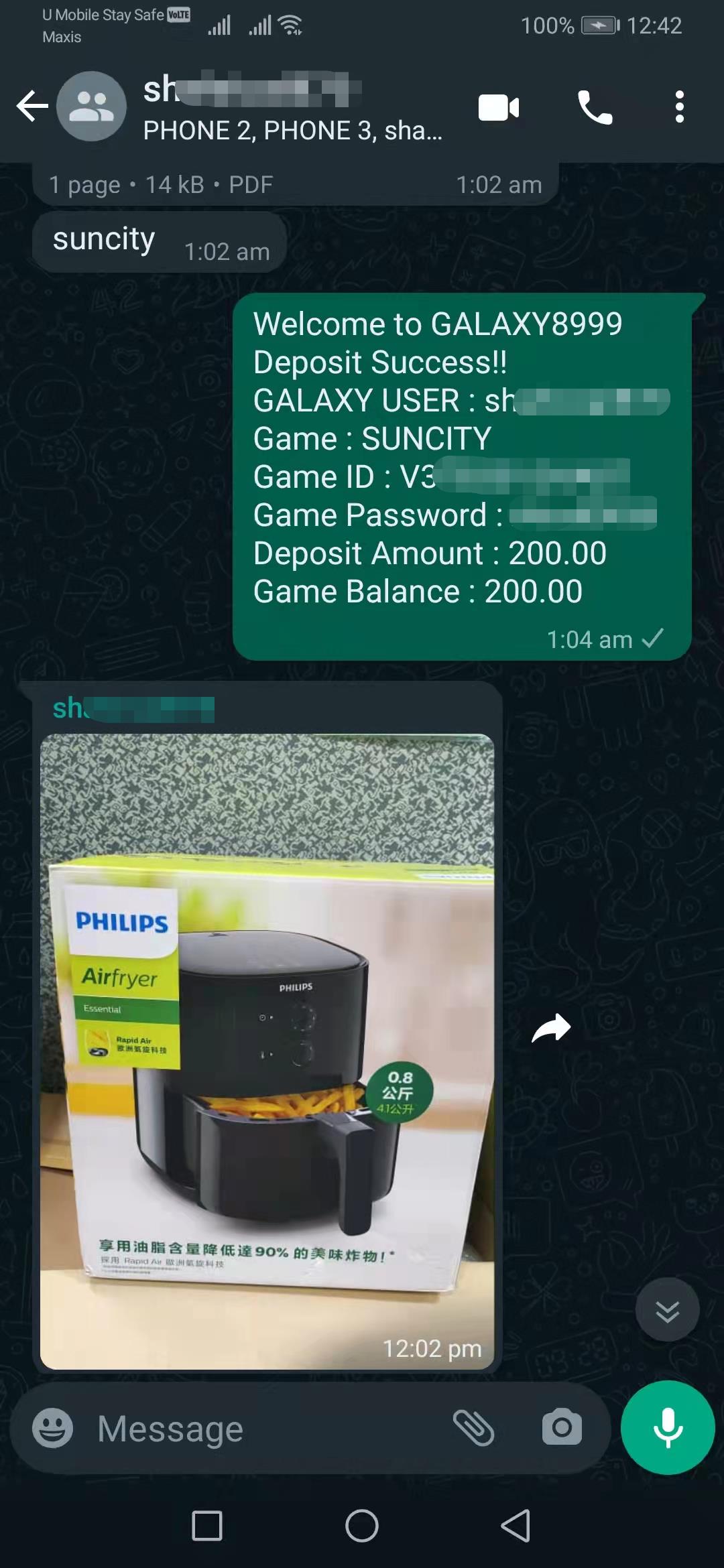Open group info from the header
The image size is (724, 1568).
(292, 108)
